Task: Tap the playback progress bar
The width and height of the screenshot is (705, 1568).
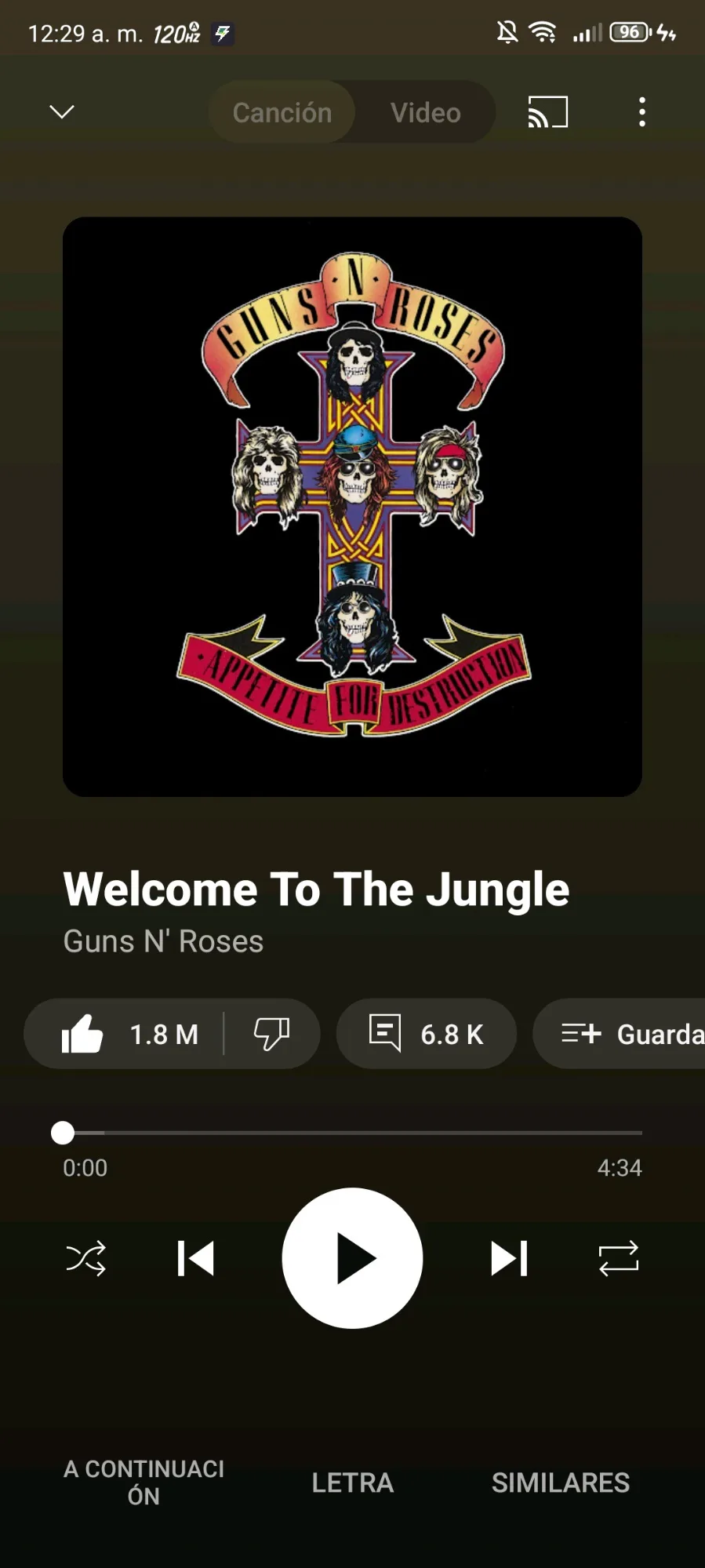Action: tap(352, 1133)
